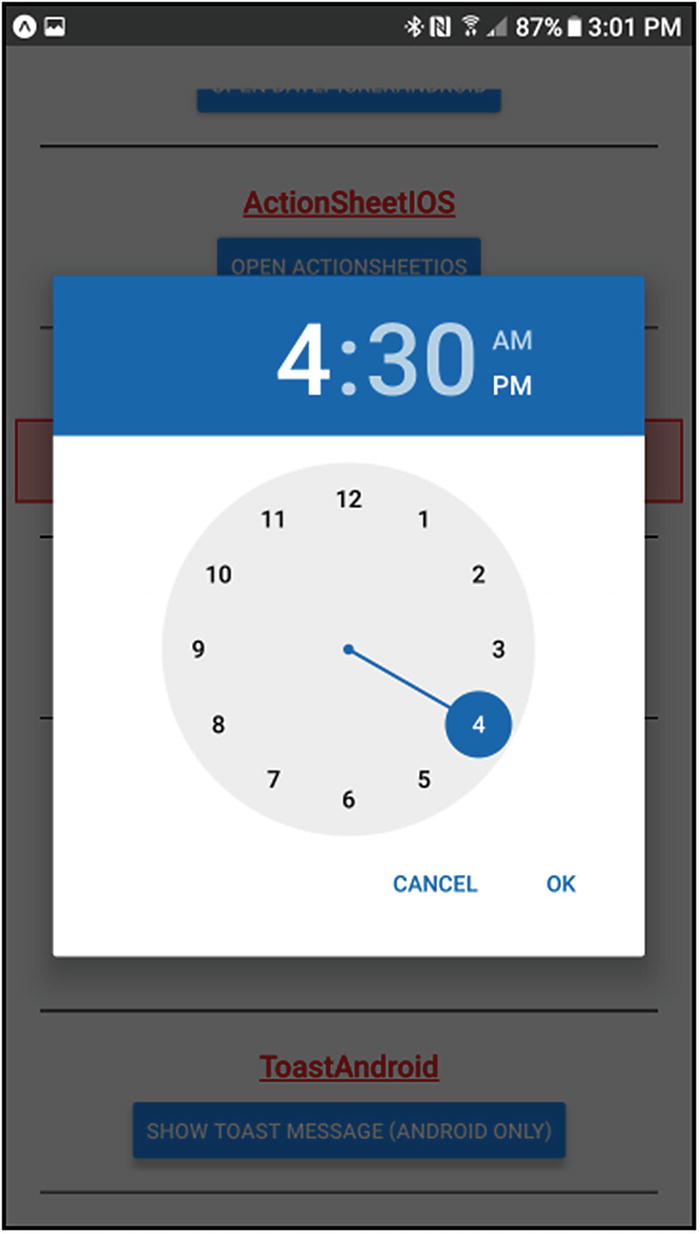The width and height of the screenshot is (700, 1234).
Task: Choose AM in the time header
Action: pyautogui.click(x=512, y=341)
